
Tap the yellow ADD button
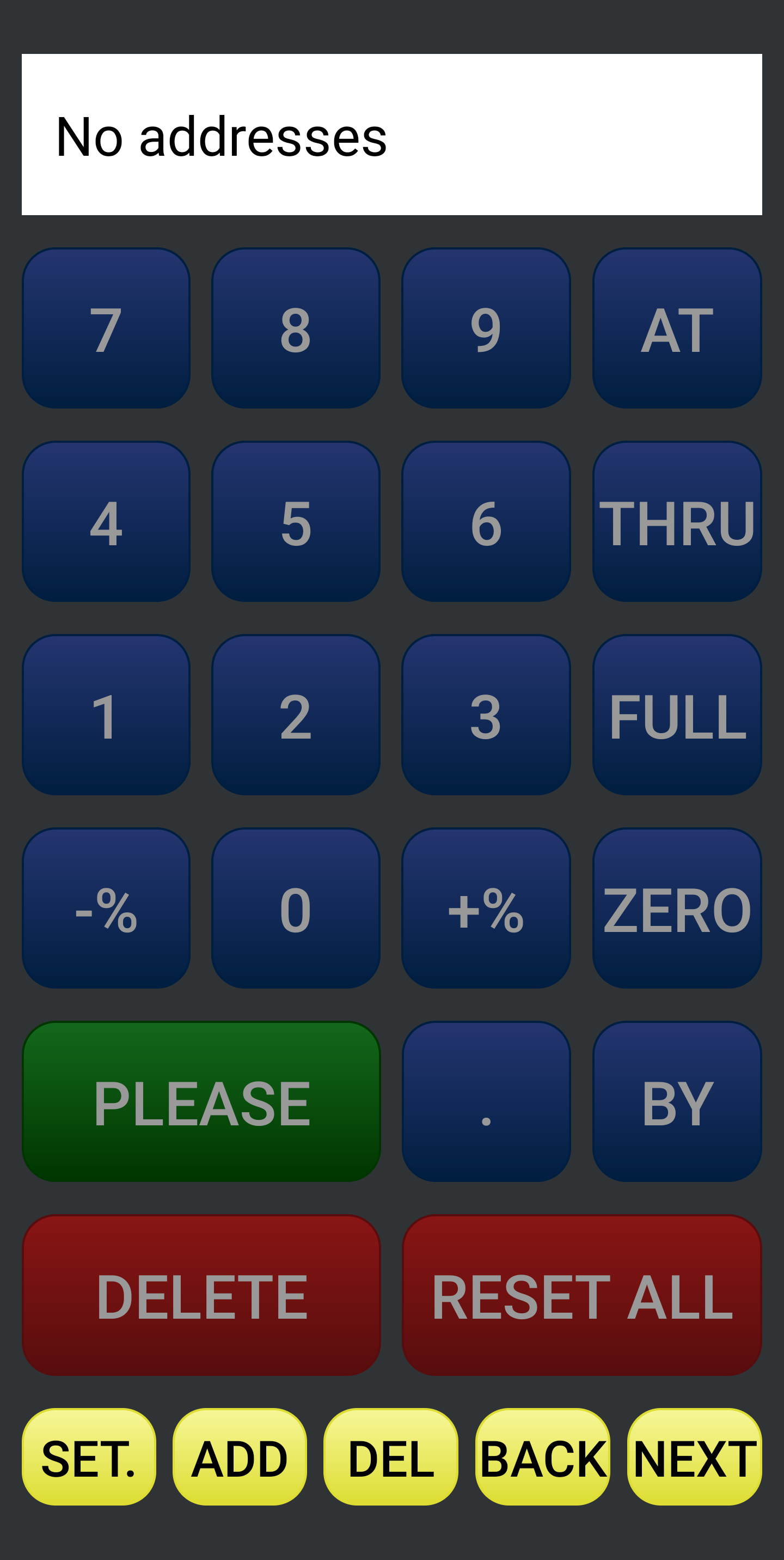[240, 1457]
